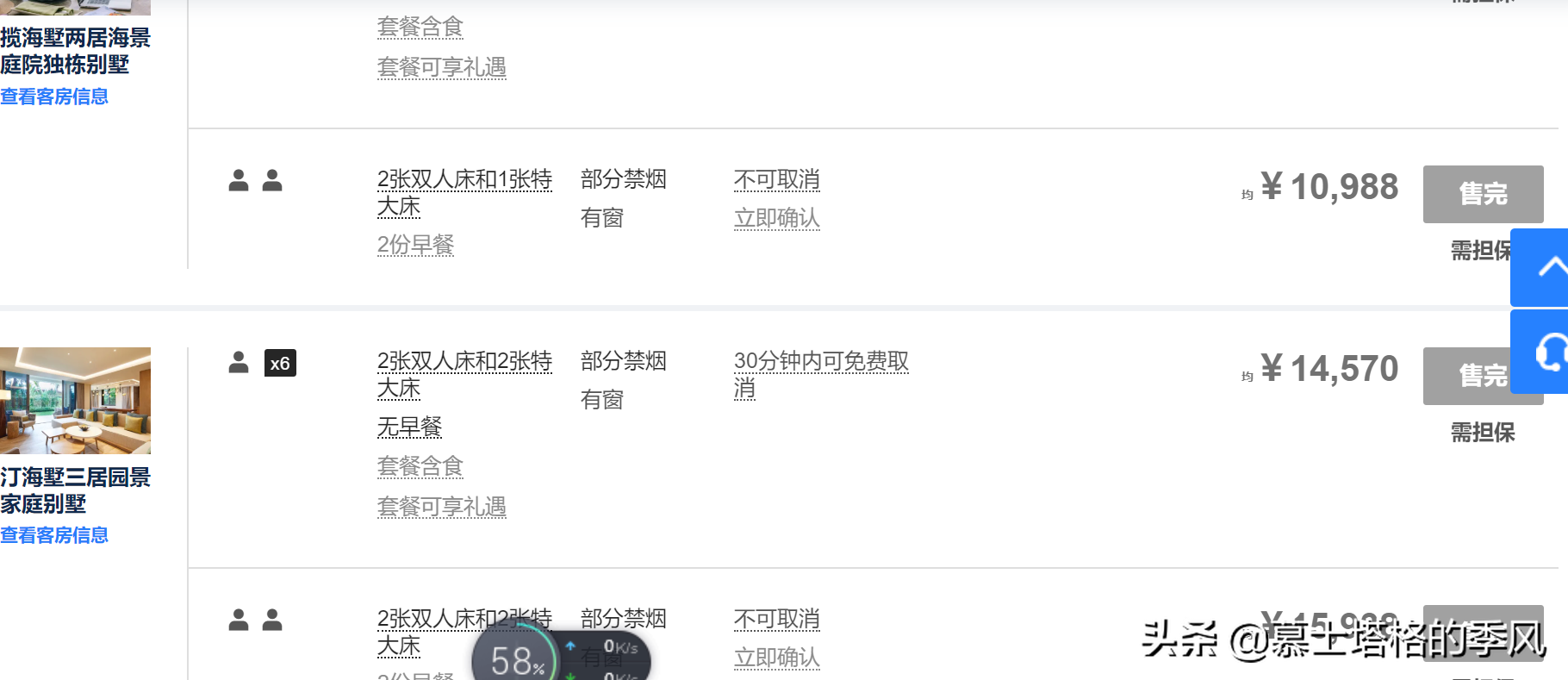The width and height of the screenshot is (1568, 680).
Task: View 立即确认 info for ¥10,988 room
Action: (776, 218)
